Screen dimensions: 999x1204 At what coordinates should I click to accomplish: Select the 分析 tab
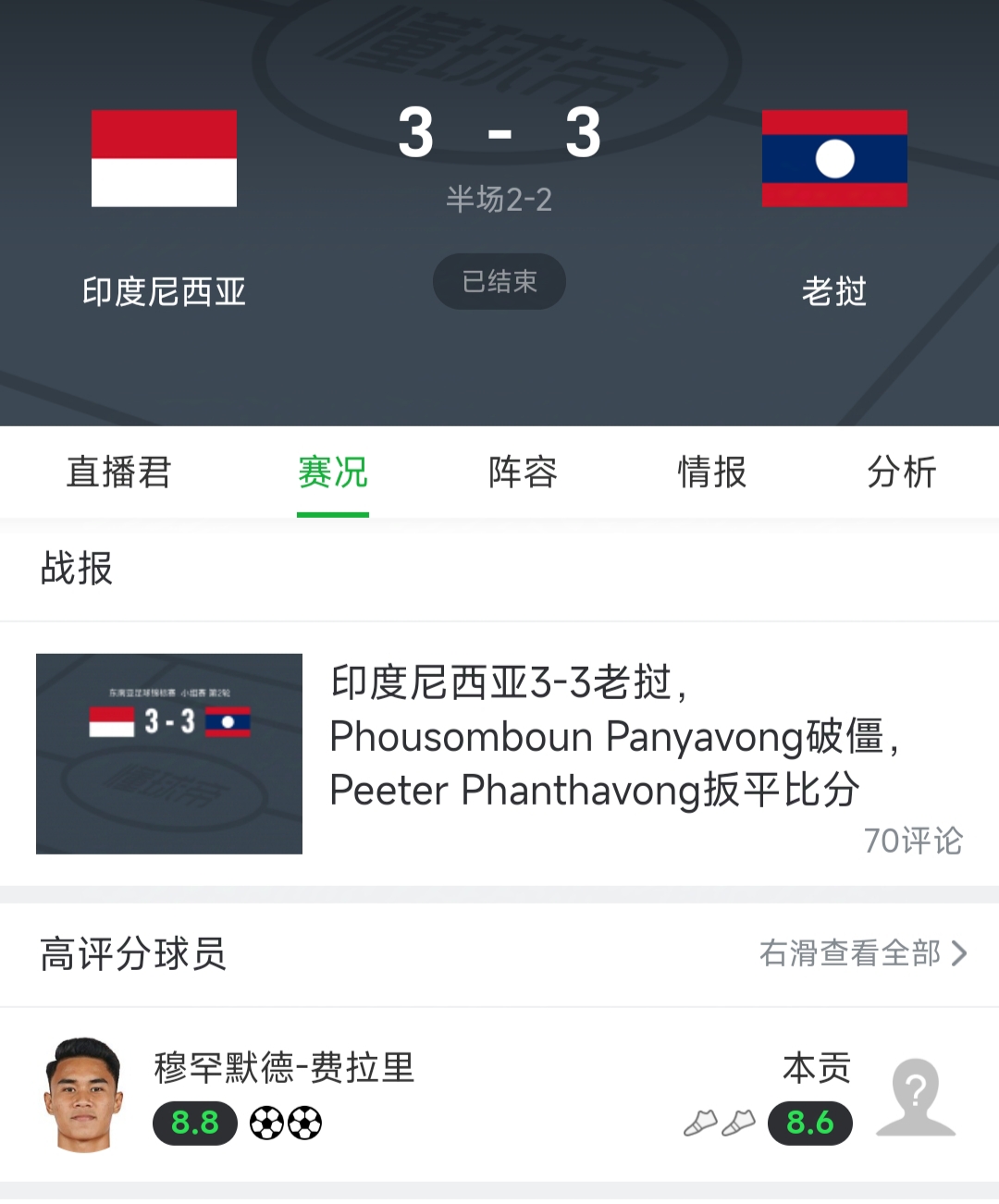point(901,473)
